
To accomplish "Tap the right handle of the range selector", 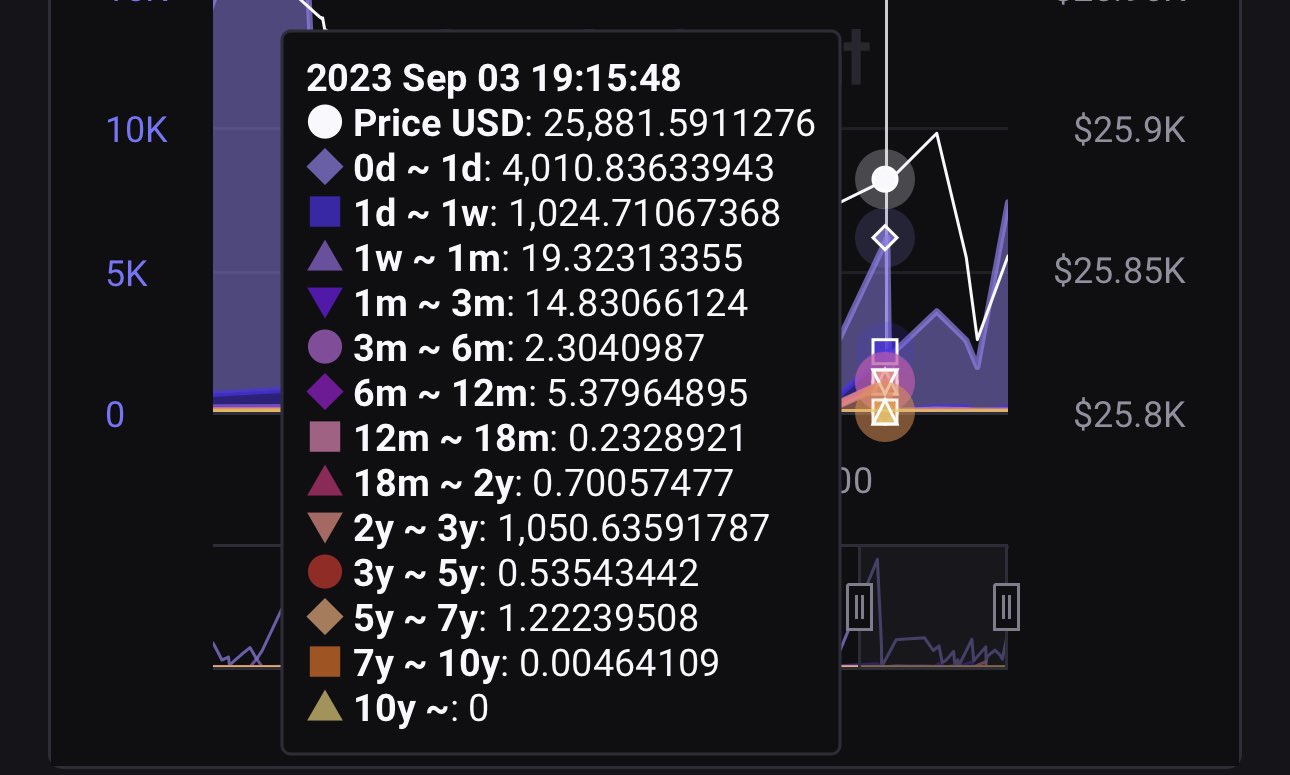I will (x=1006, y=606).
